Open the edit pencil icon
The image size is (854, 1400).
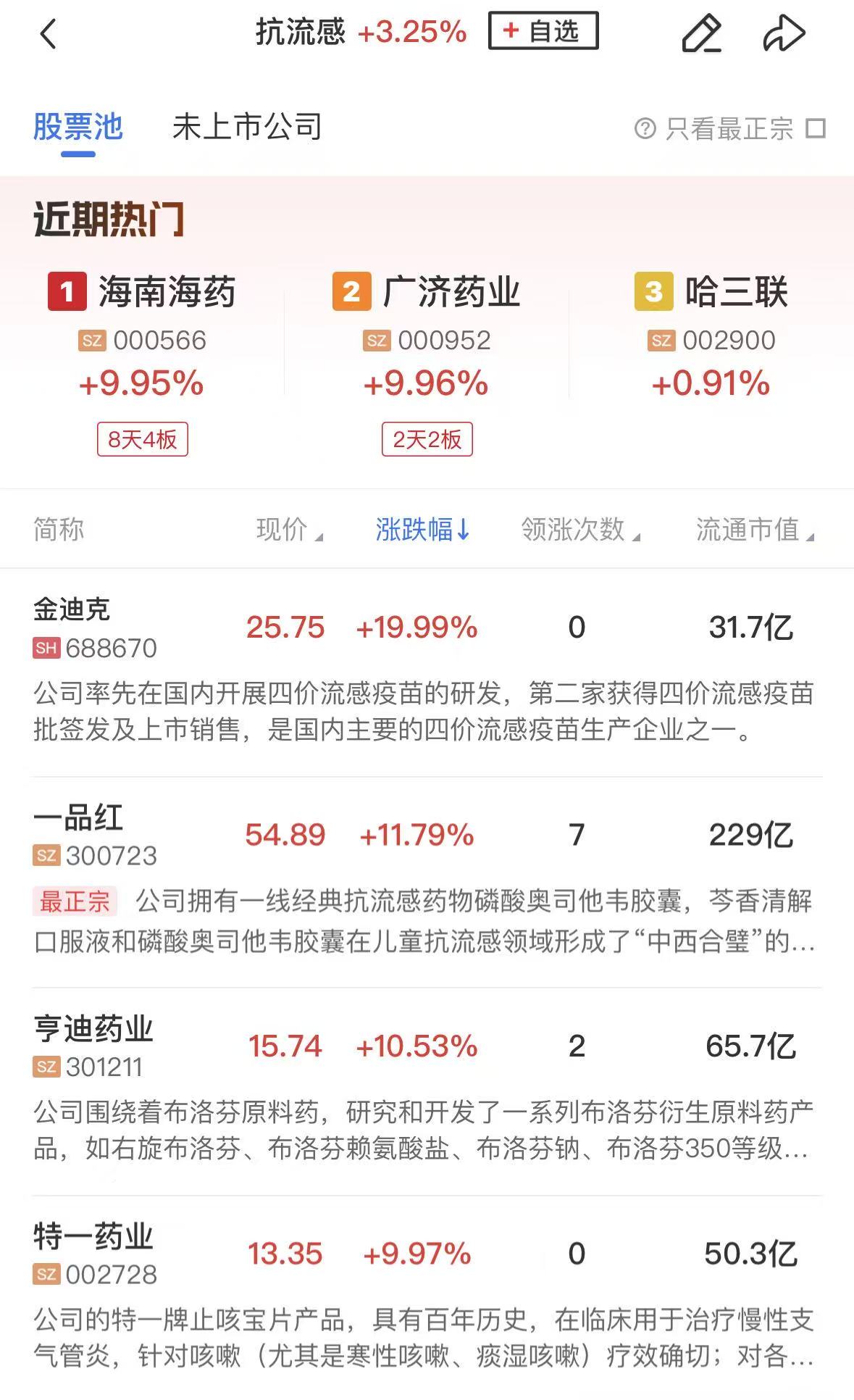[x=701, y=33]
